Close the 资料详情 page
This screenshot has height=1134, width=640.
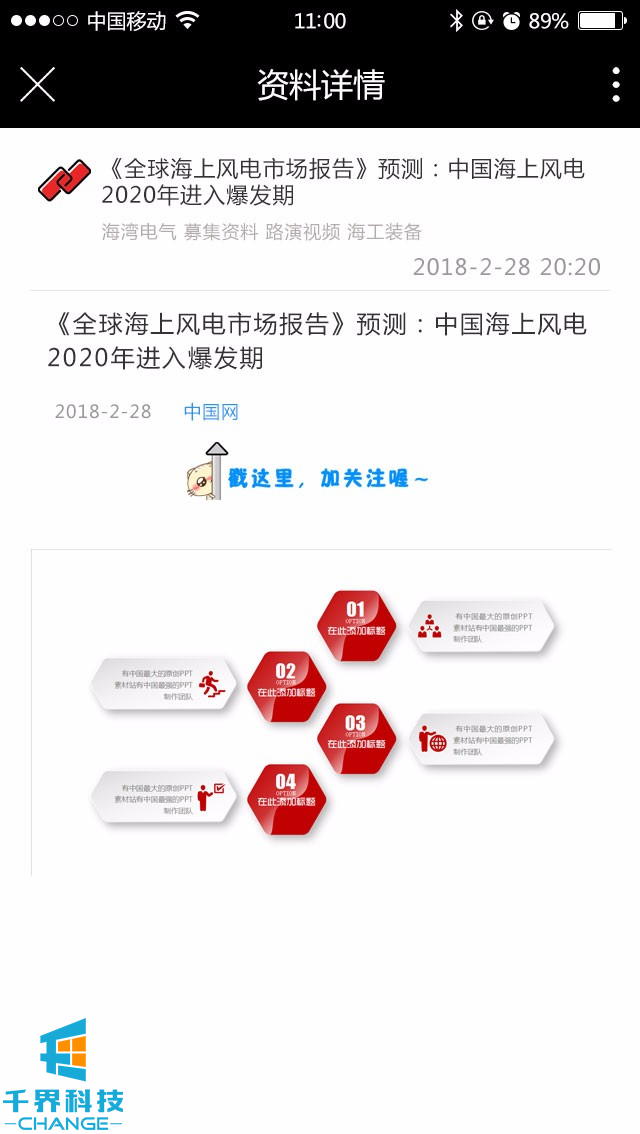point(37,85)
